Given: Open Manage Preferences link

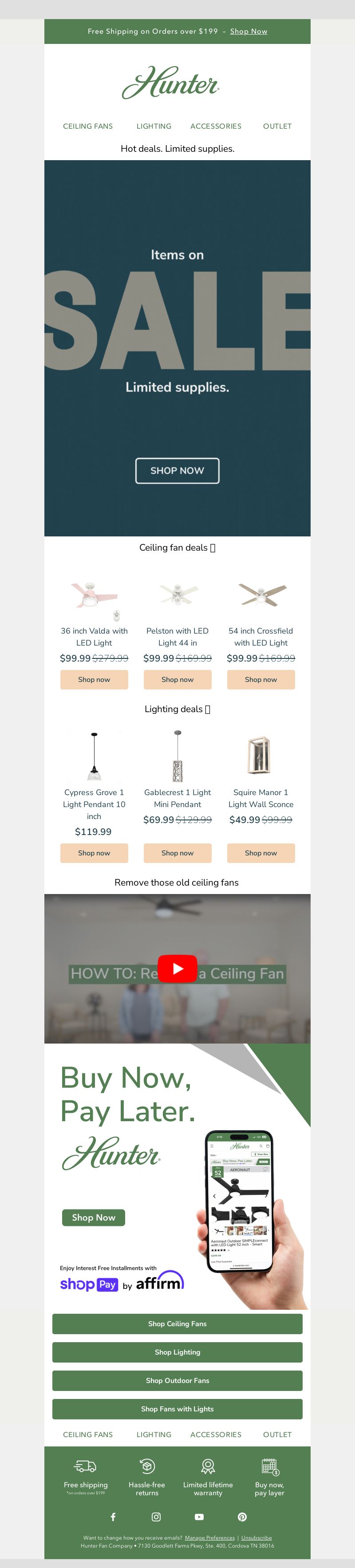Looking at the screenshot, I should 209,1537.
